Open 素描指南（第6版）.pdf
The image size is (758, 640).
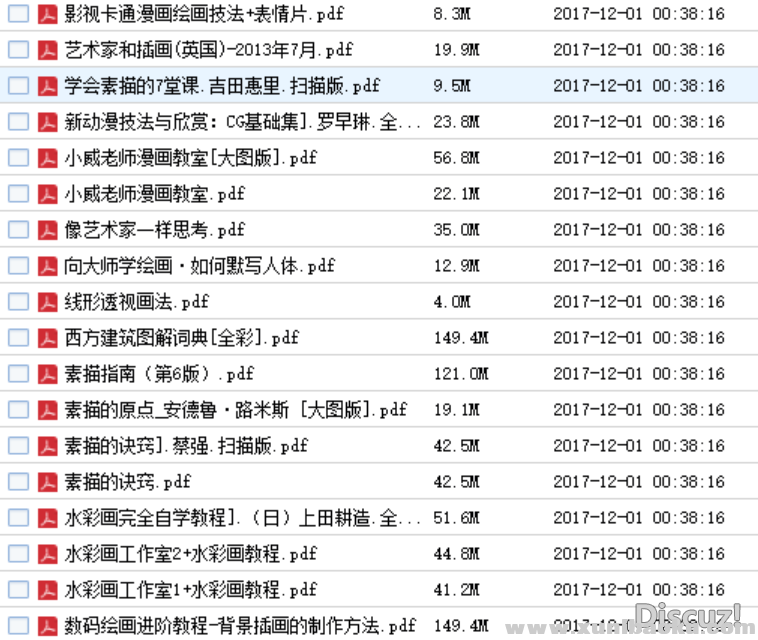coord(159,374)
